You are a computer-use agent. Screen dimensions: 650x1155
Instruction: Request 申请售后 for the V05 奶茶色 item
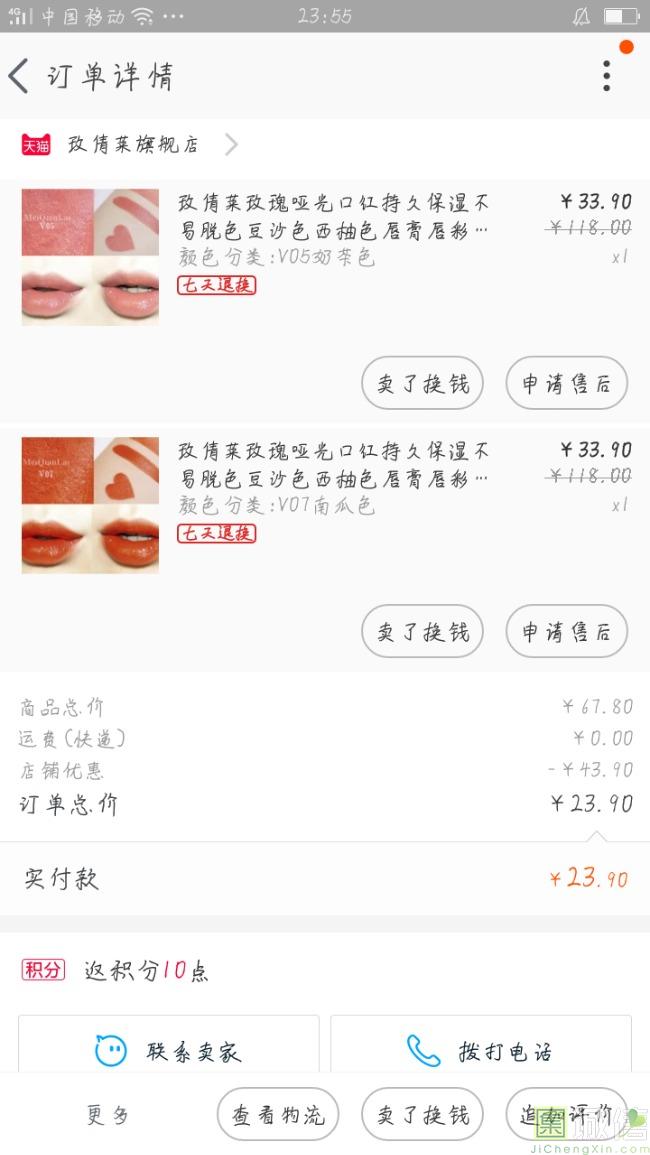tap(566, 383)
